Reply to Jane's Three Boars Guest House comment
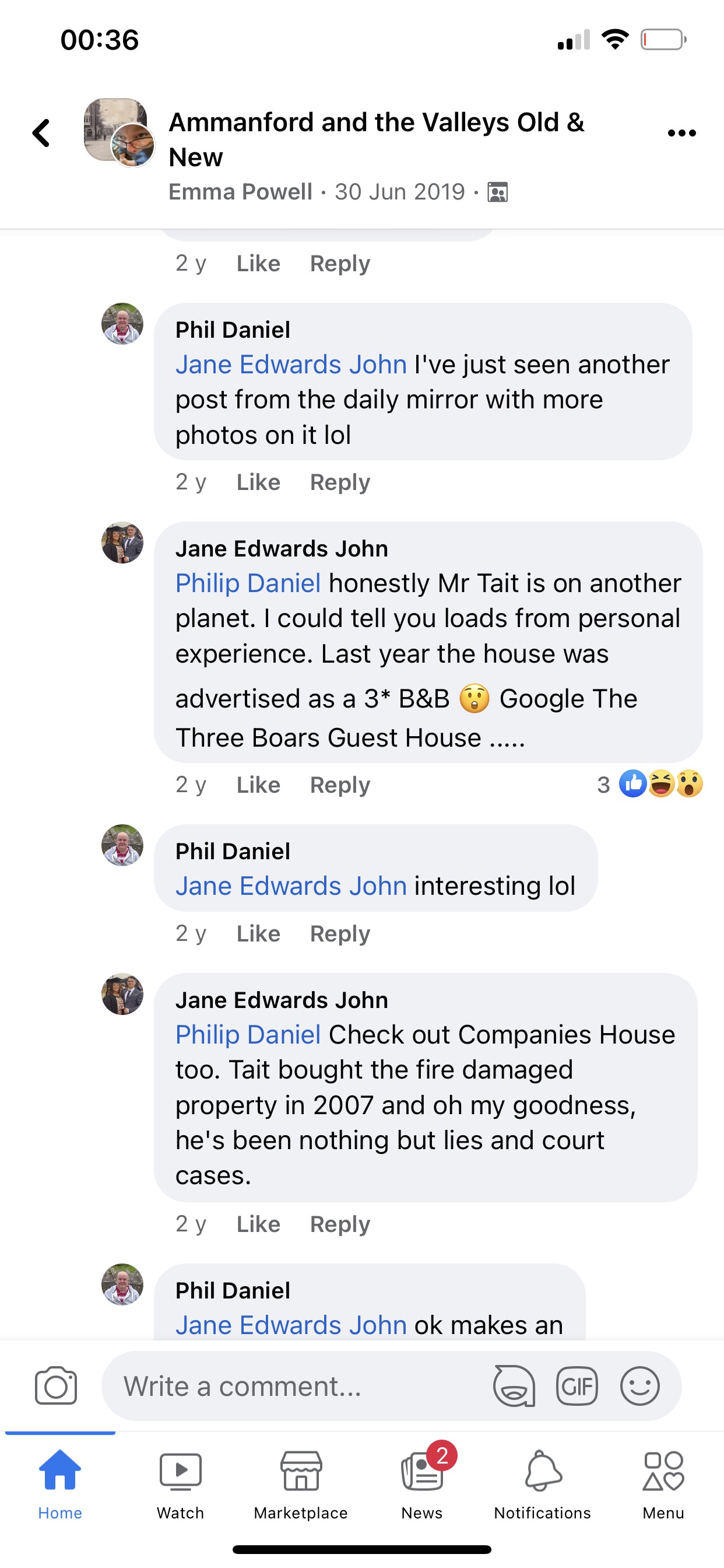This screenshot has width=724, height=1568. [339, 785]
